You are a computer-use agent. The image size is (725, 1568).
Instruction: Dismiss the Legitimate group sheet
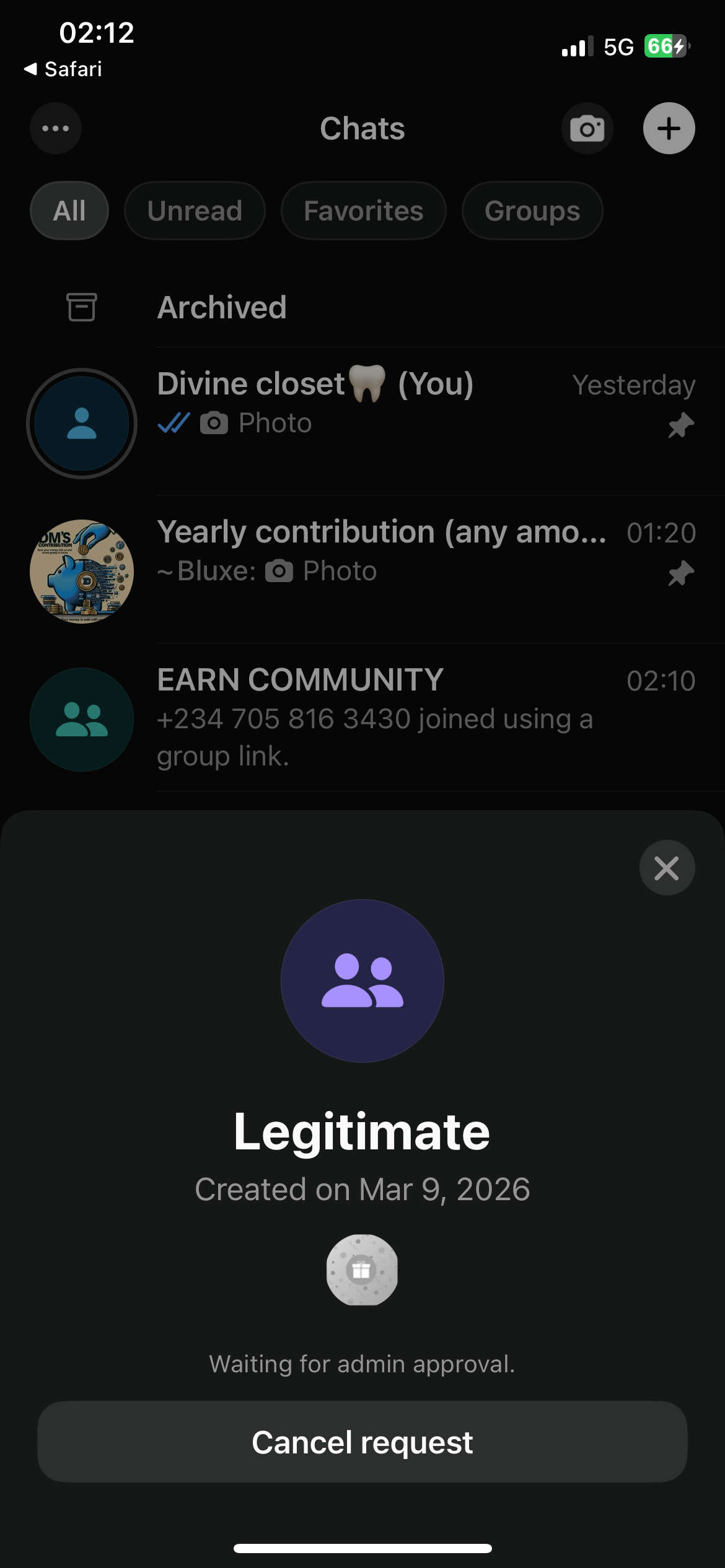pos(667,868)
